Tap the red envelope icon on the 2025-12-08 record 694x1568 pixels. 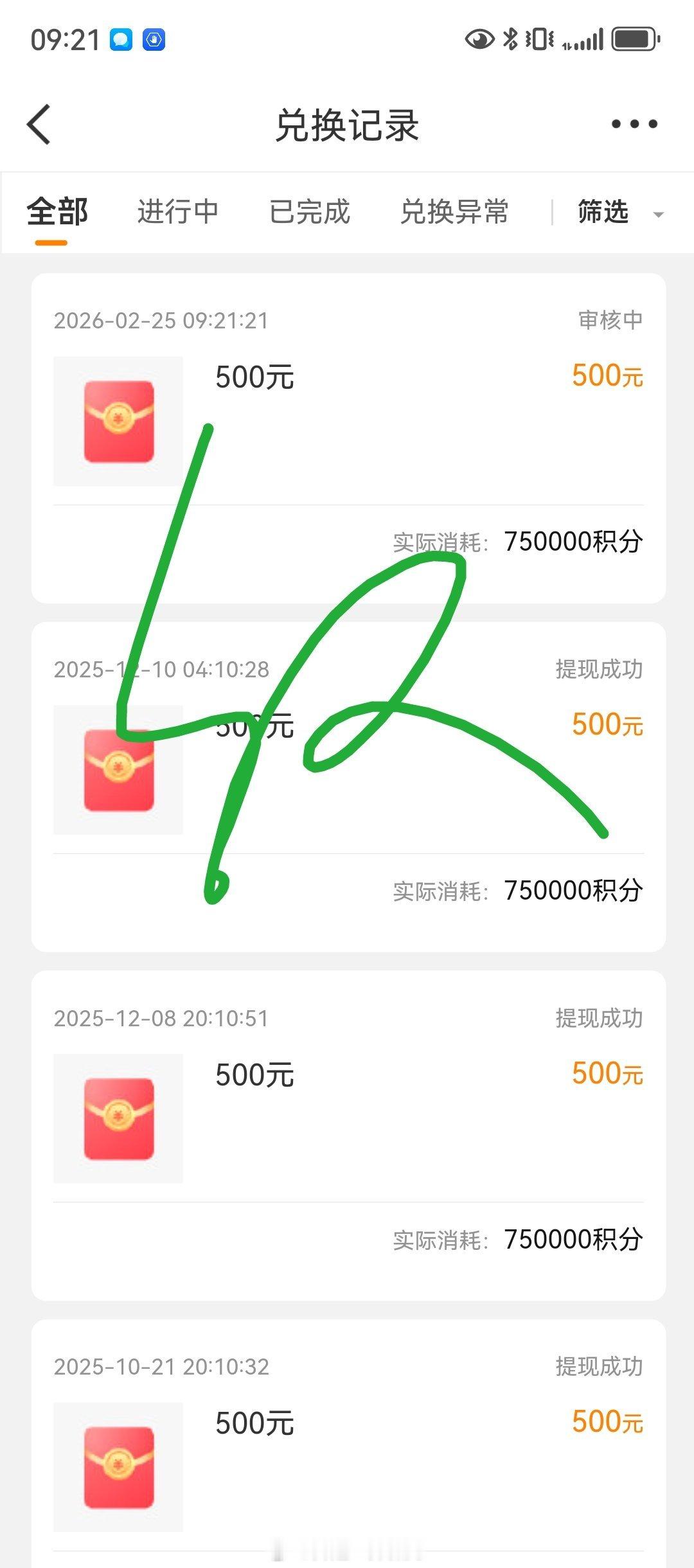pos(118,1118)
